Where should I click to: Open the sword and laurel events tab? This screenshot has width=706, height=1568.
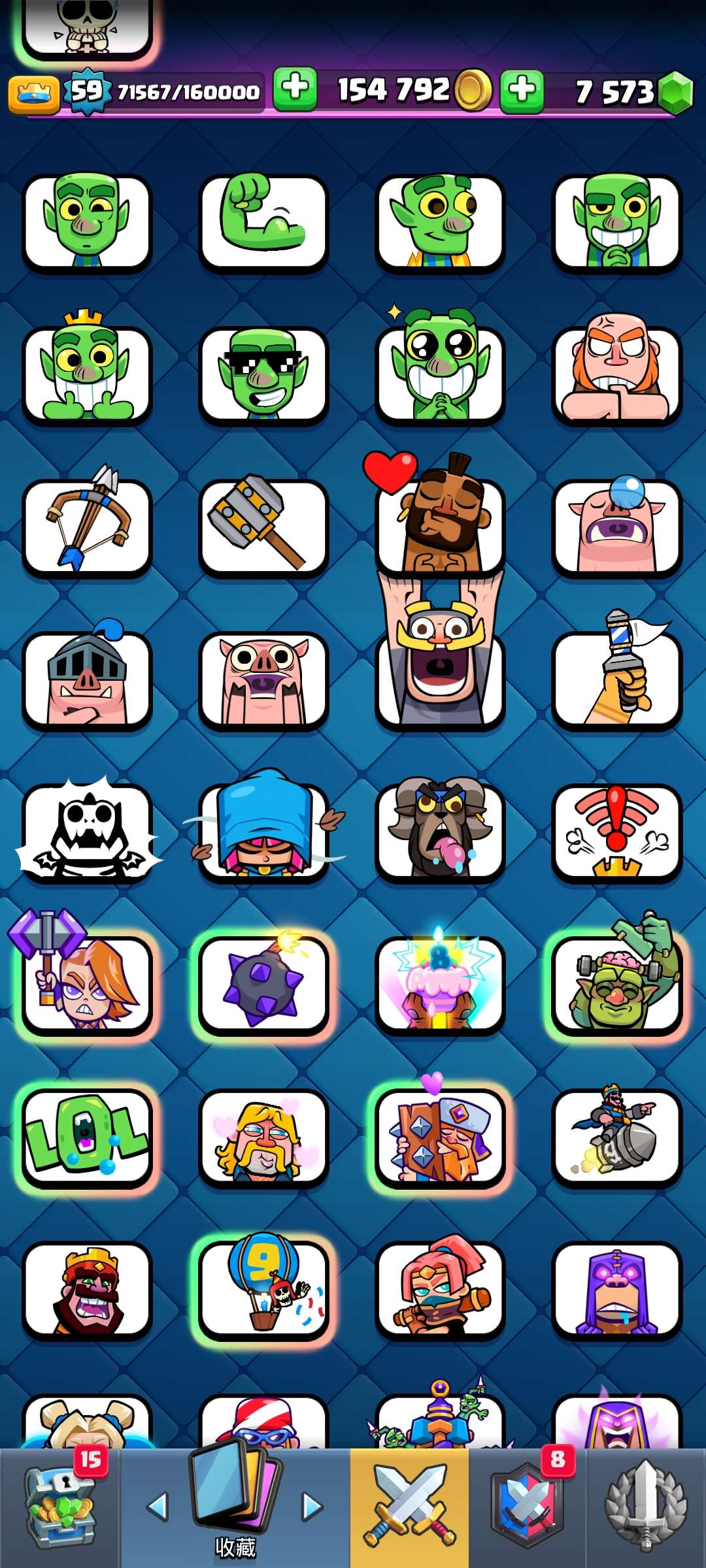(x=646, y=1507)
